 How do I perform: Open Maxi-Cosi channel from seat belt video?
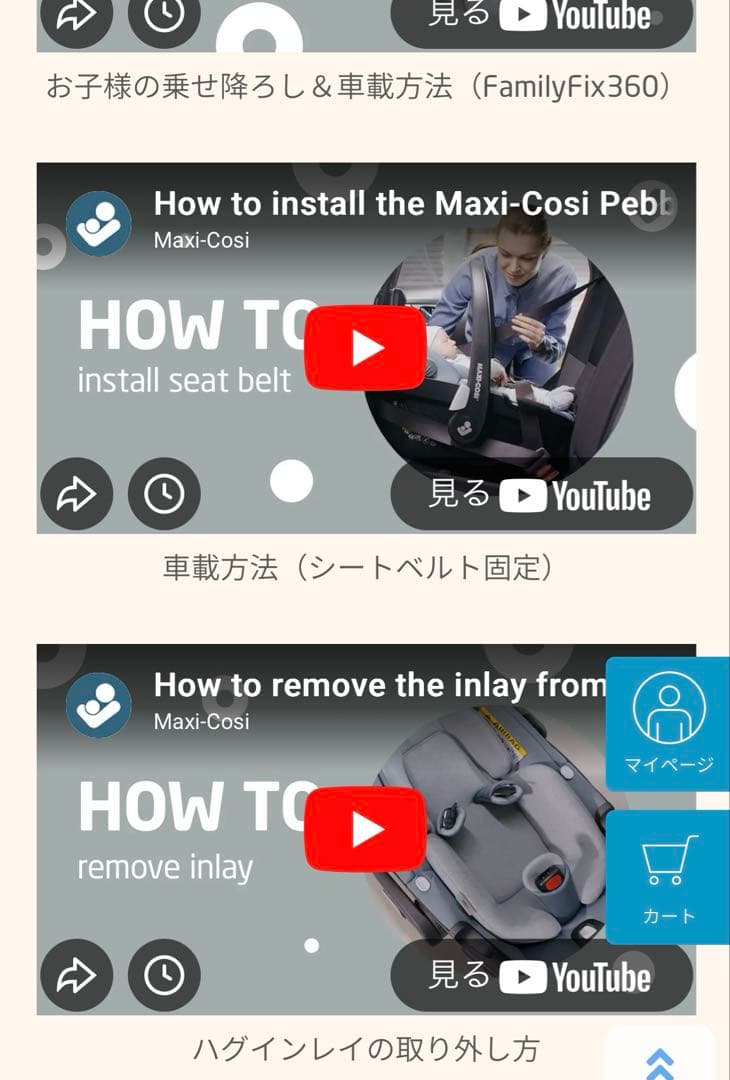pos(98,224)
